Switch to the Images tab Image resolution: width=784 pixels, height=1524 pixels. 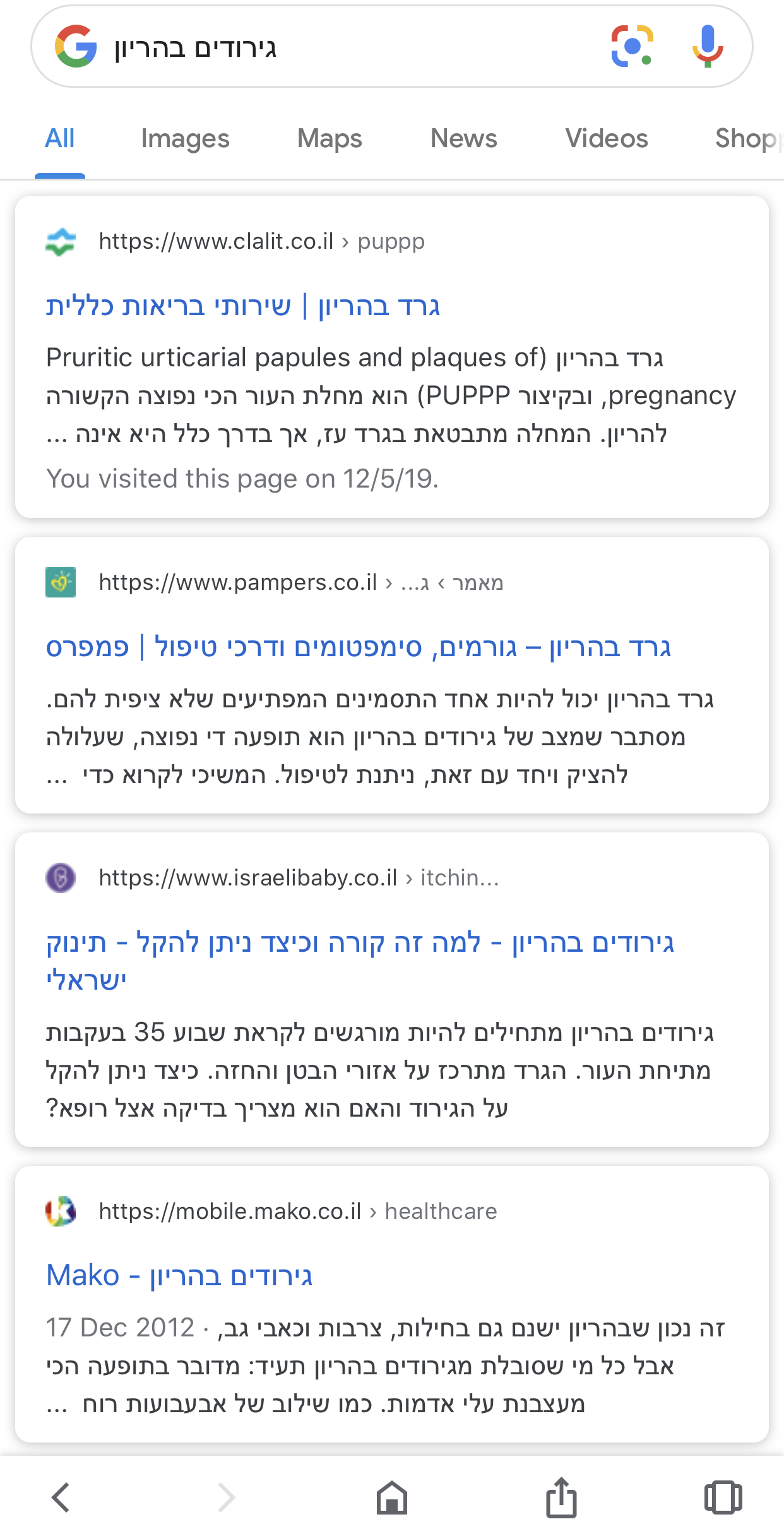185,139
